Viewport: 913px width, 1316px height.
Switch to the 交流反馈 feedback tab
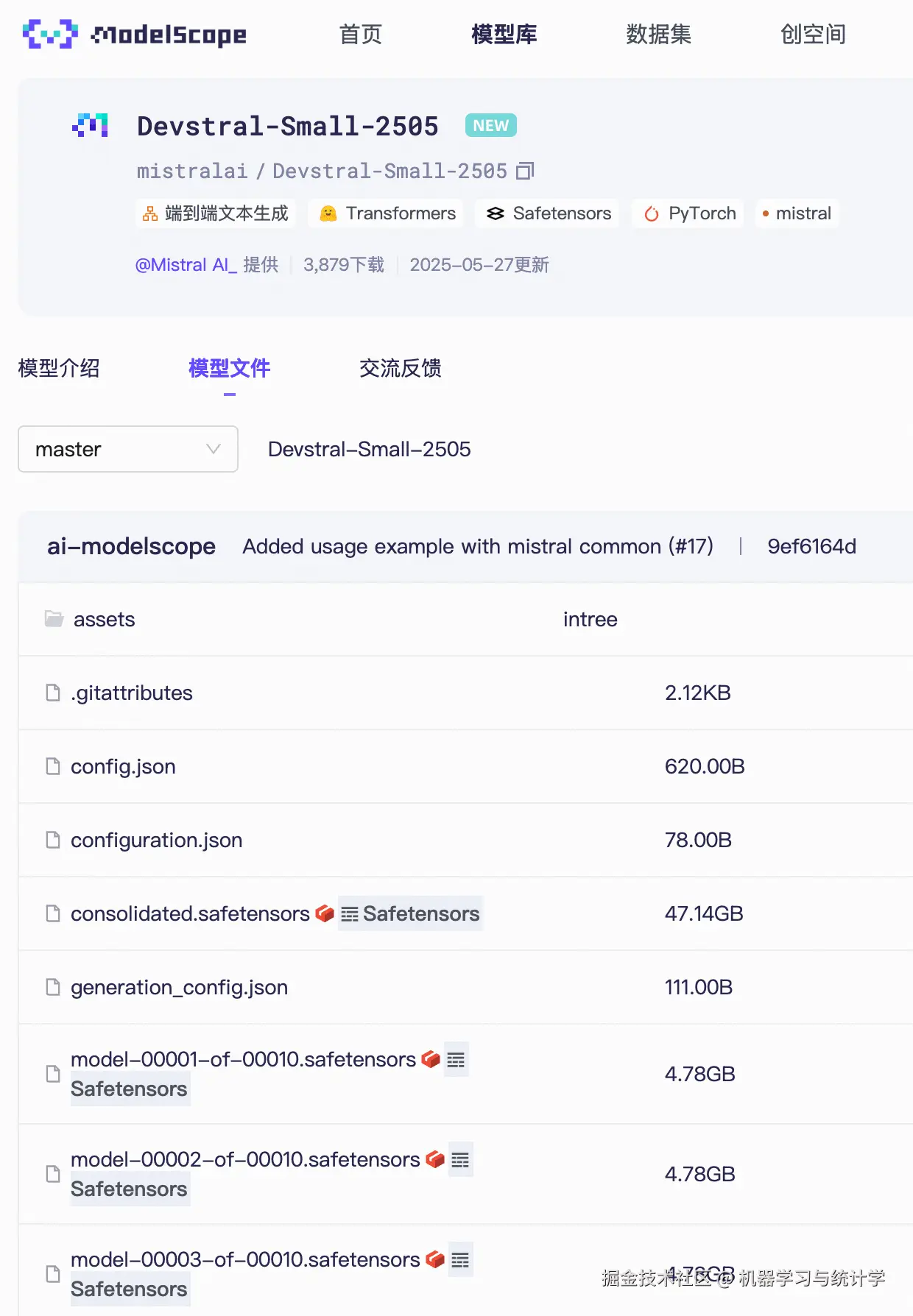[400, 368]
